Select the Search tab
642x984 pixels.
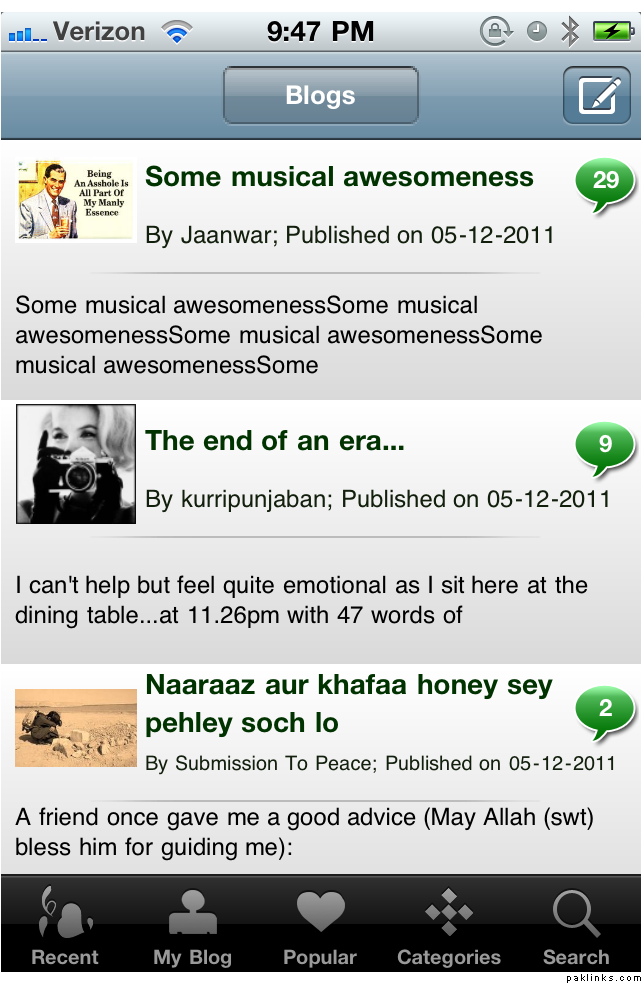pyautogui.click(x=576, y=929)
